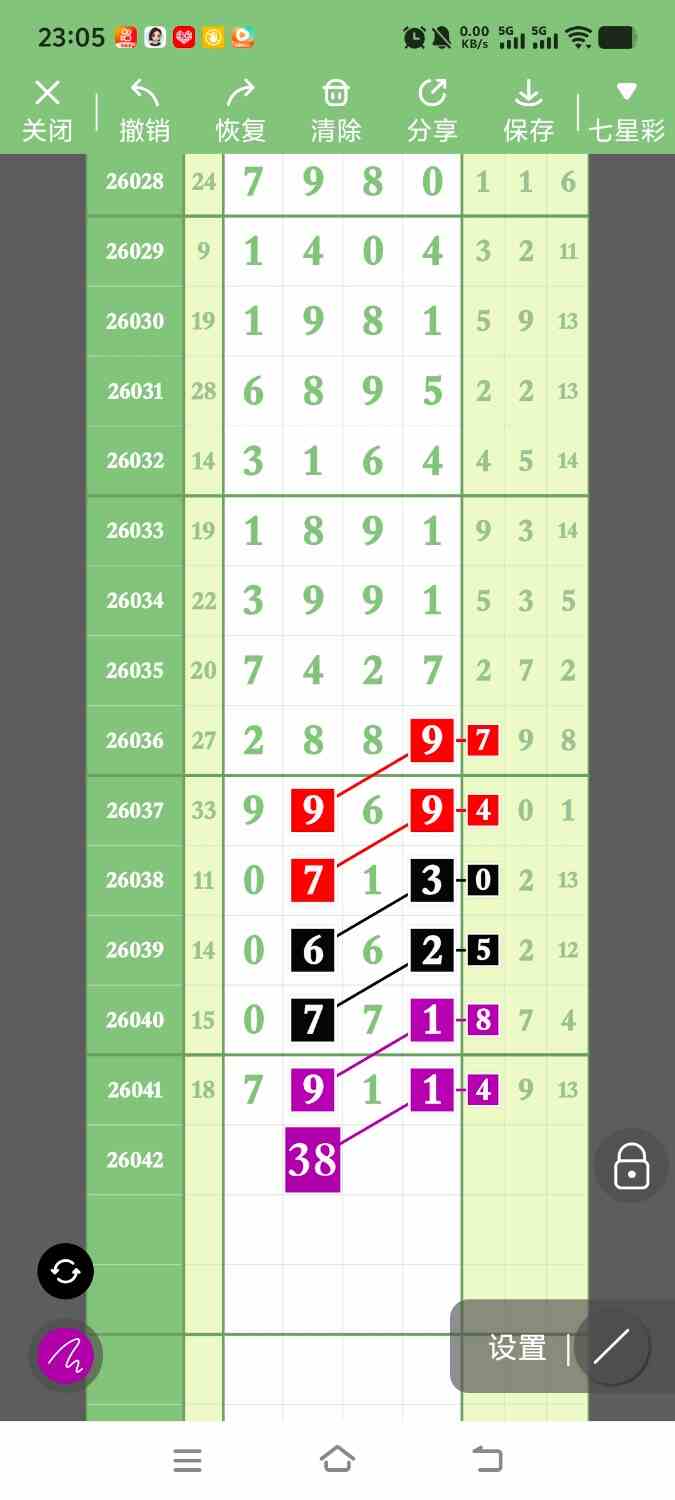Open the purple brush color button
Viewport: 675px width, 1500px height.
pos(65,1356)
